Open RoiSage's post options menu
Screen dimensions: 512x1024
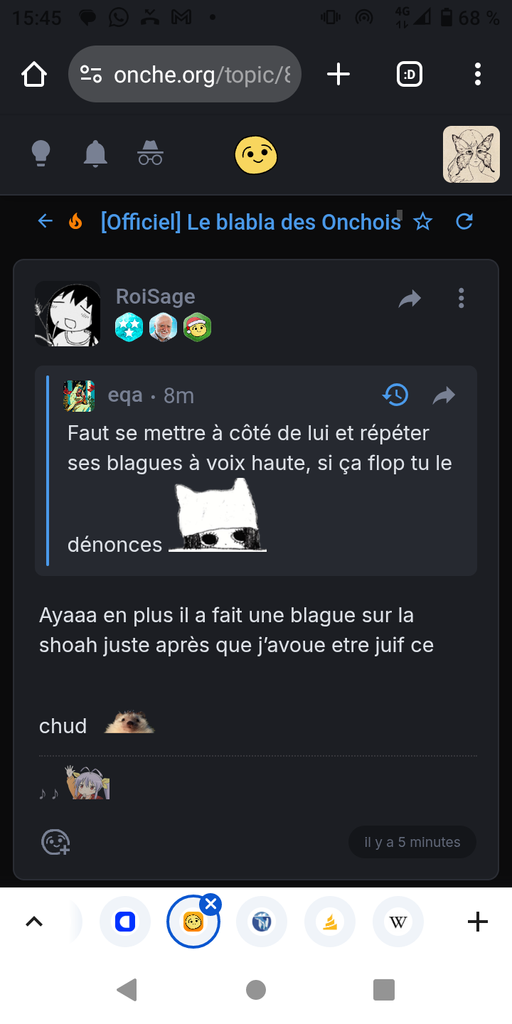point(461,298)
